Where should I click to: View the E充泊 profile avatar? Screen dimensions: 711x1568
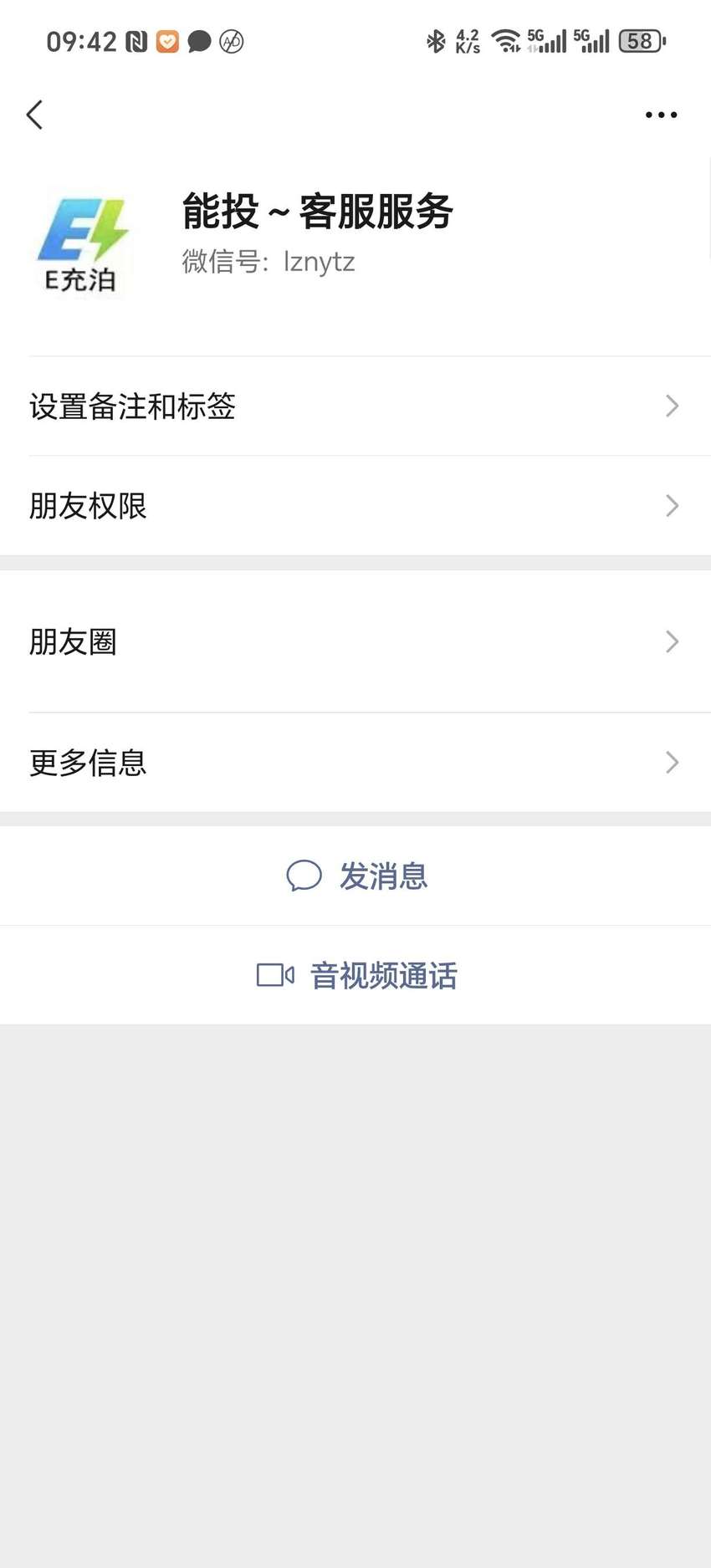pyautogui.click(x=81, y=244)
